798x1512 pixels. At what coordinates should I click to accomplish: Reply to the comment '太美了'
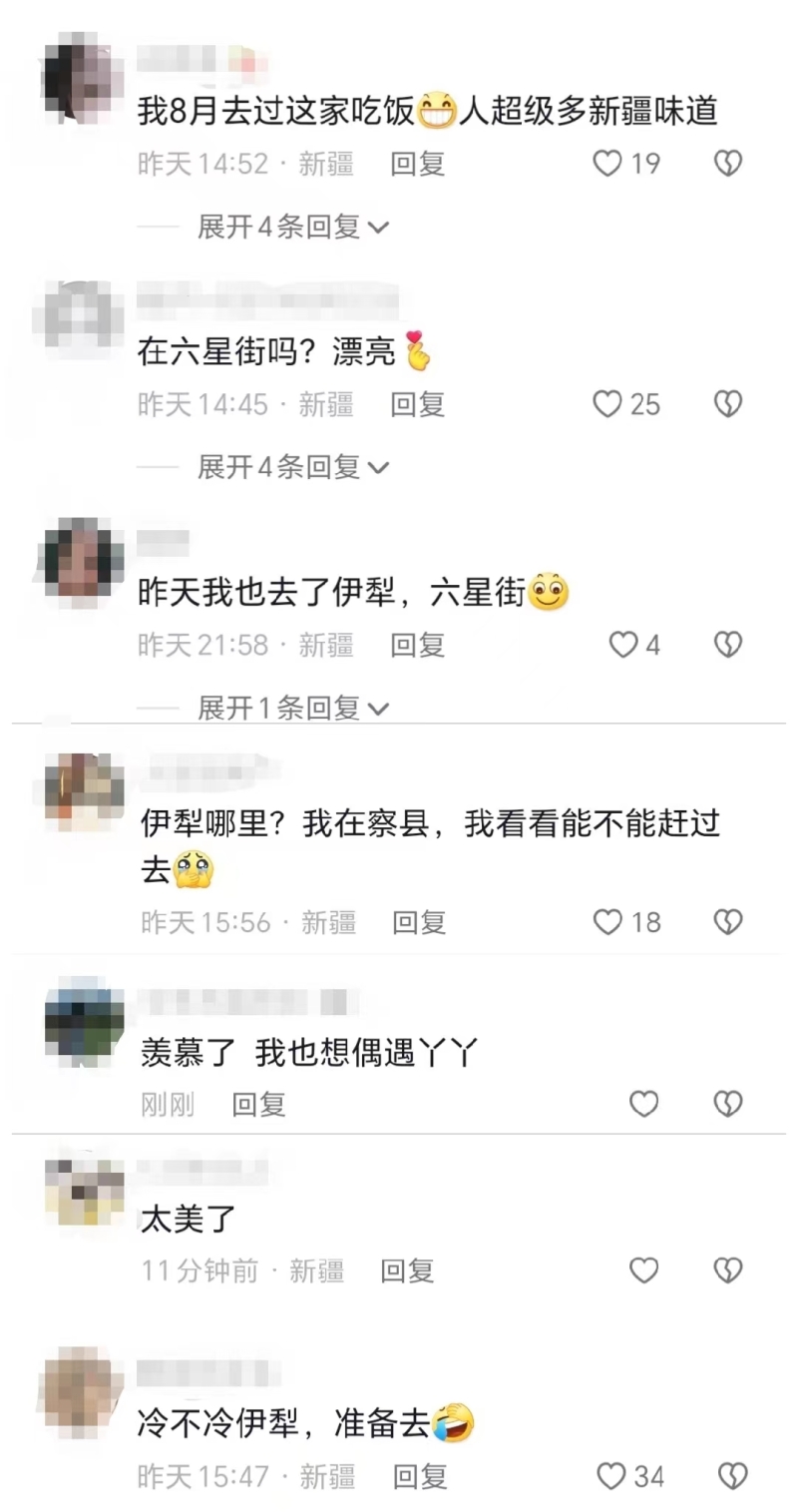407,1270
